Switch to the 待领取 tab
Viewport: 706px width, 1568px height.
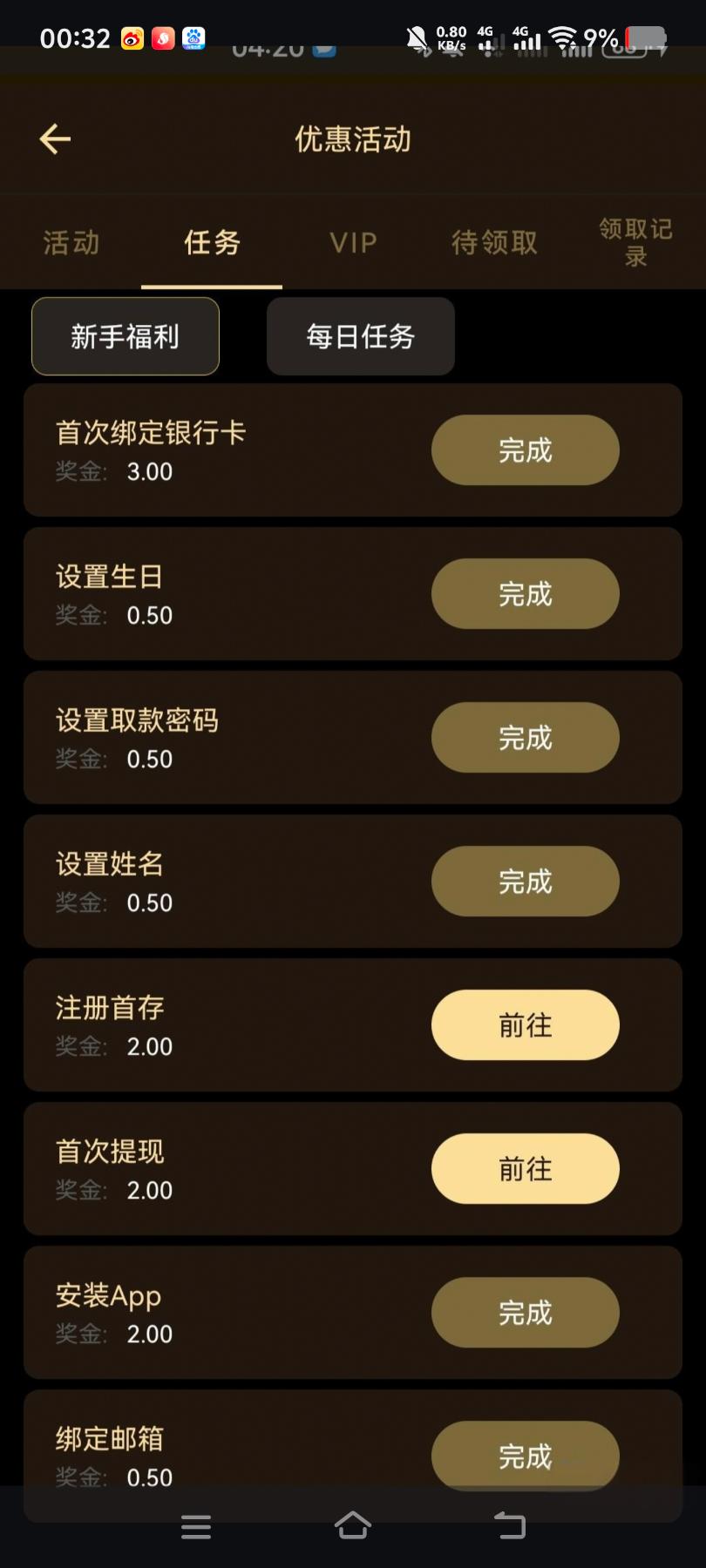click(x=494, y=242)
